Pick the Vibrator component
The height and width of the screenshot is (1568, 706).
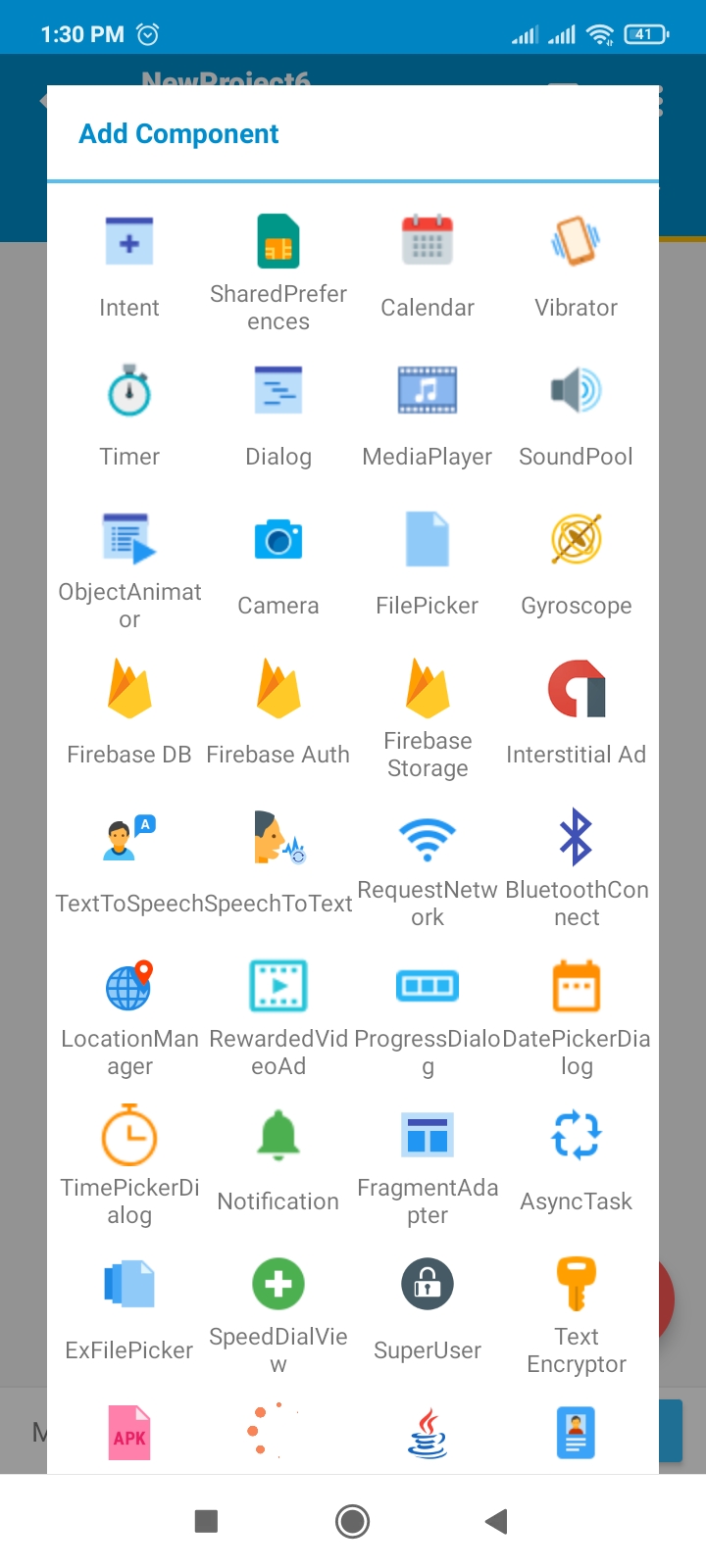click(577, 265)
